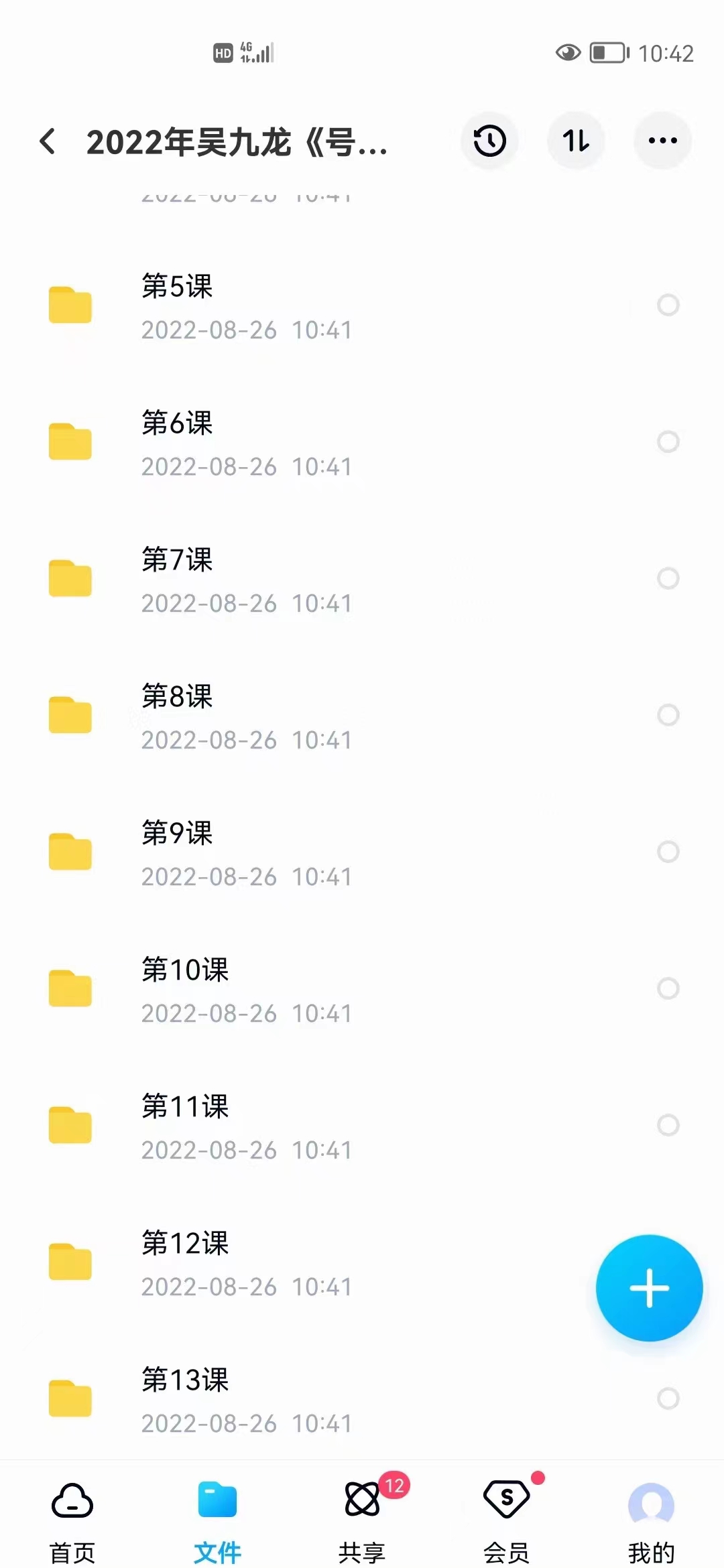Open the three-dot overflow menu
This screenshot has width=724, height=1568.
click(x=662, y=141)
